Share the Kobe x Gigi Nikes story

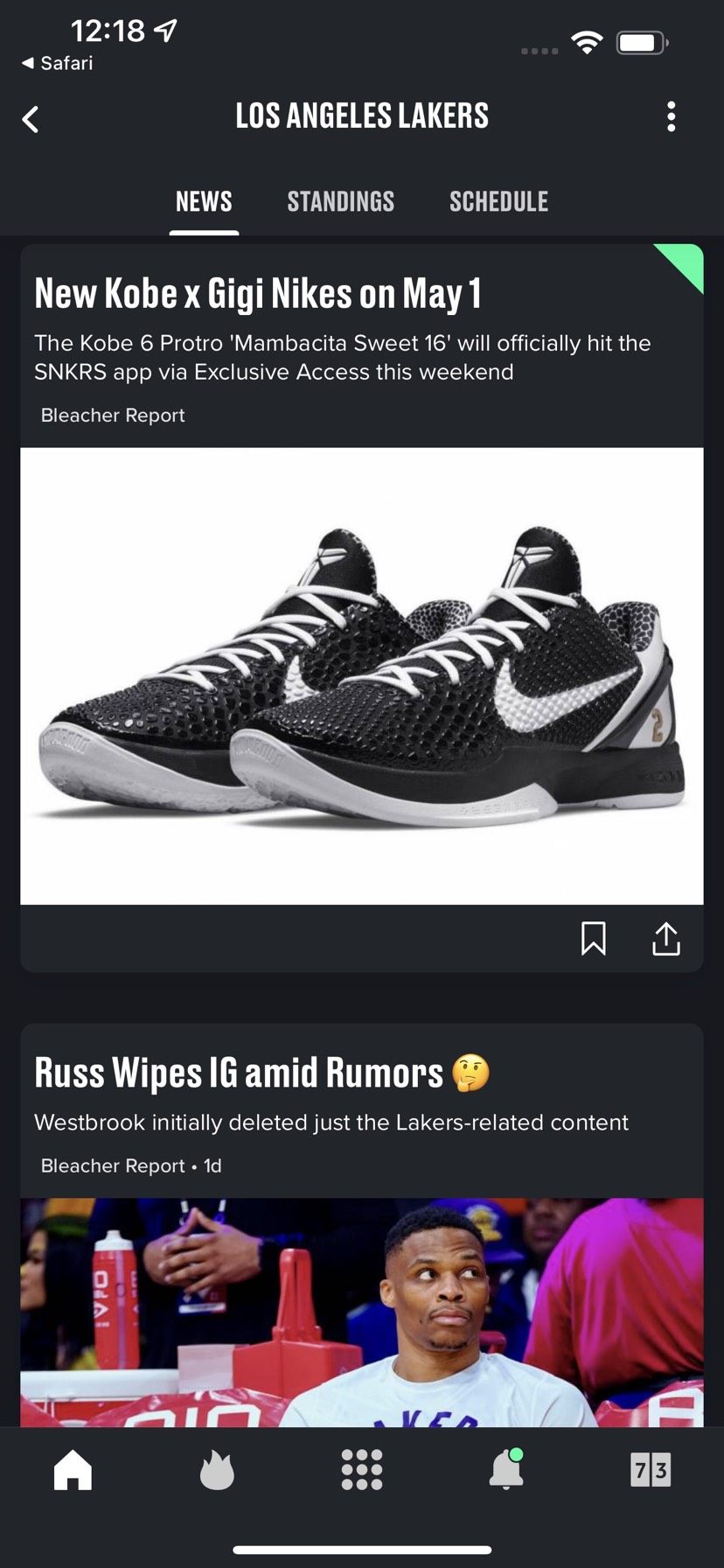[x=665, y=939]
